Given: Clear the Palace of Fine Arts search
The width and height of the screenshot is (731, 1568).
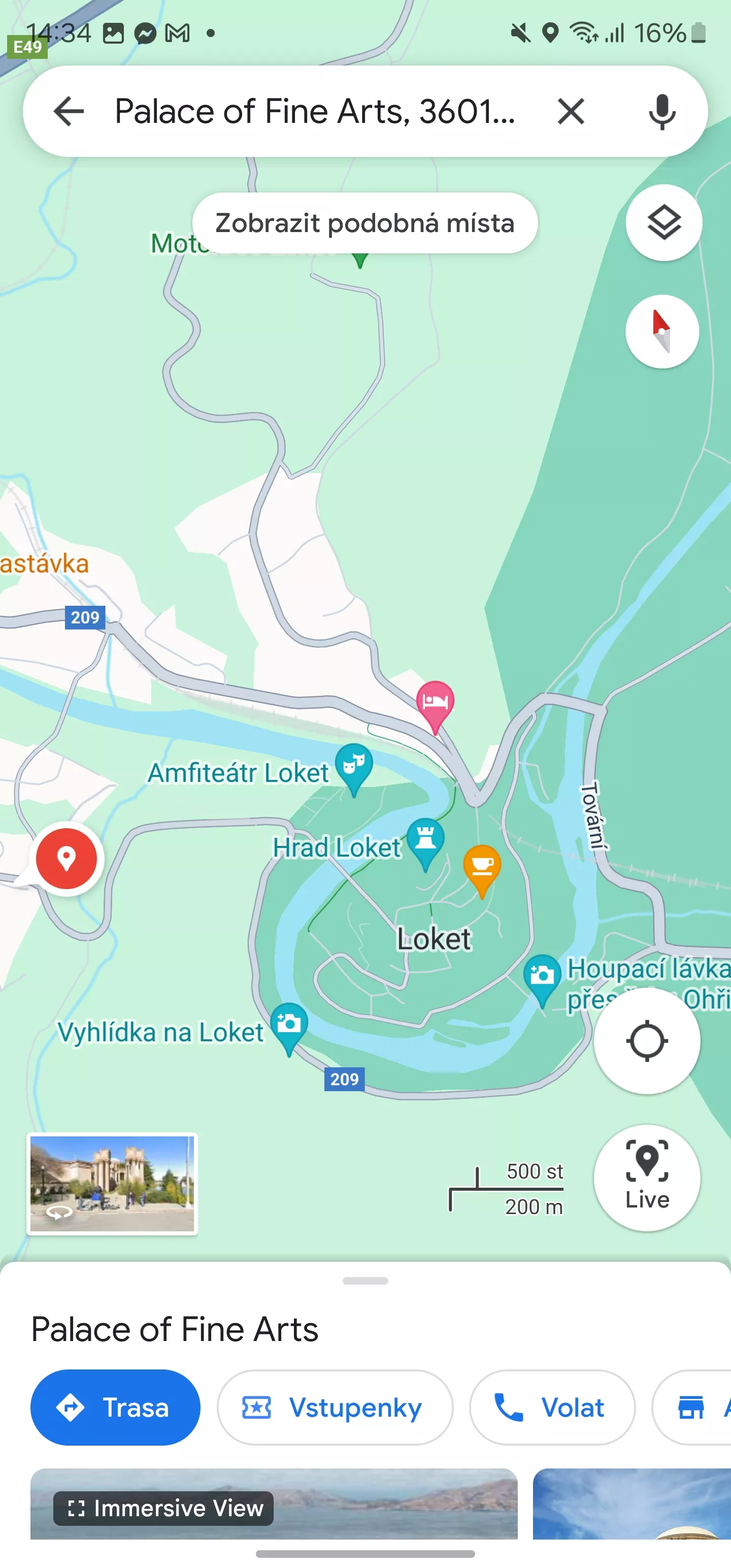Looking at the screenshot, I should click(571, 111).
